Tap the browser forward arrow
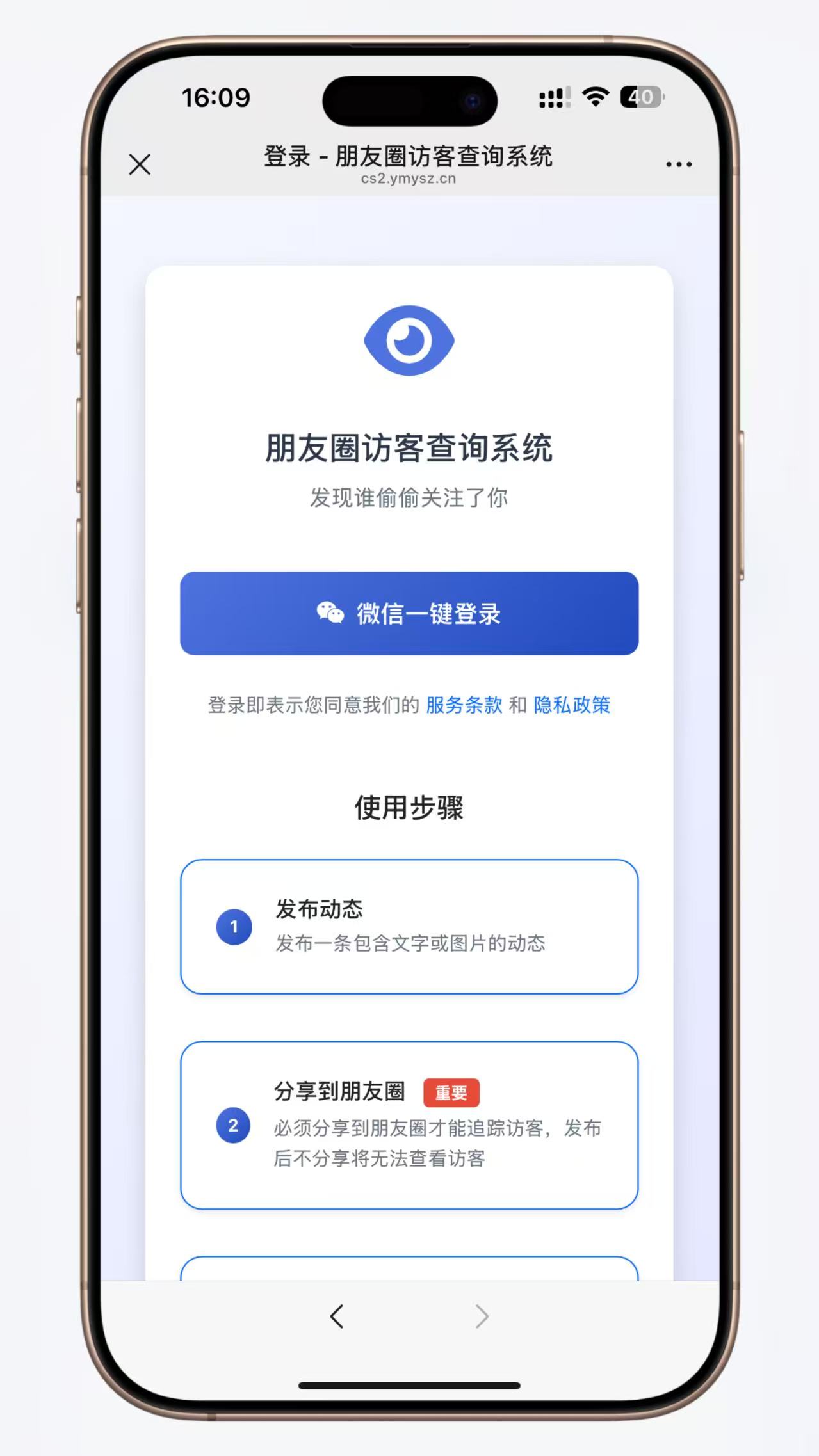This screenshot has height=1456, width=819. tap(482, 1316)
